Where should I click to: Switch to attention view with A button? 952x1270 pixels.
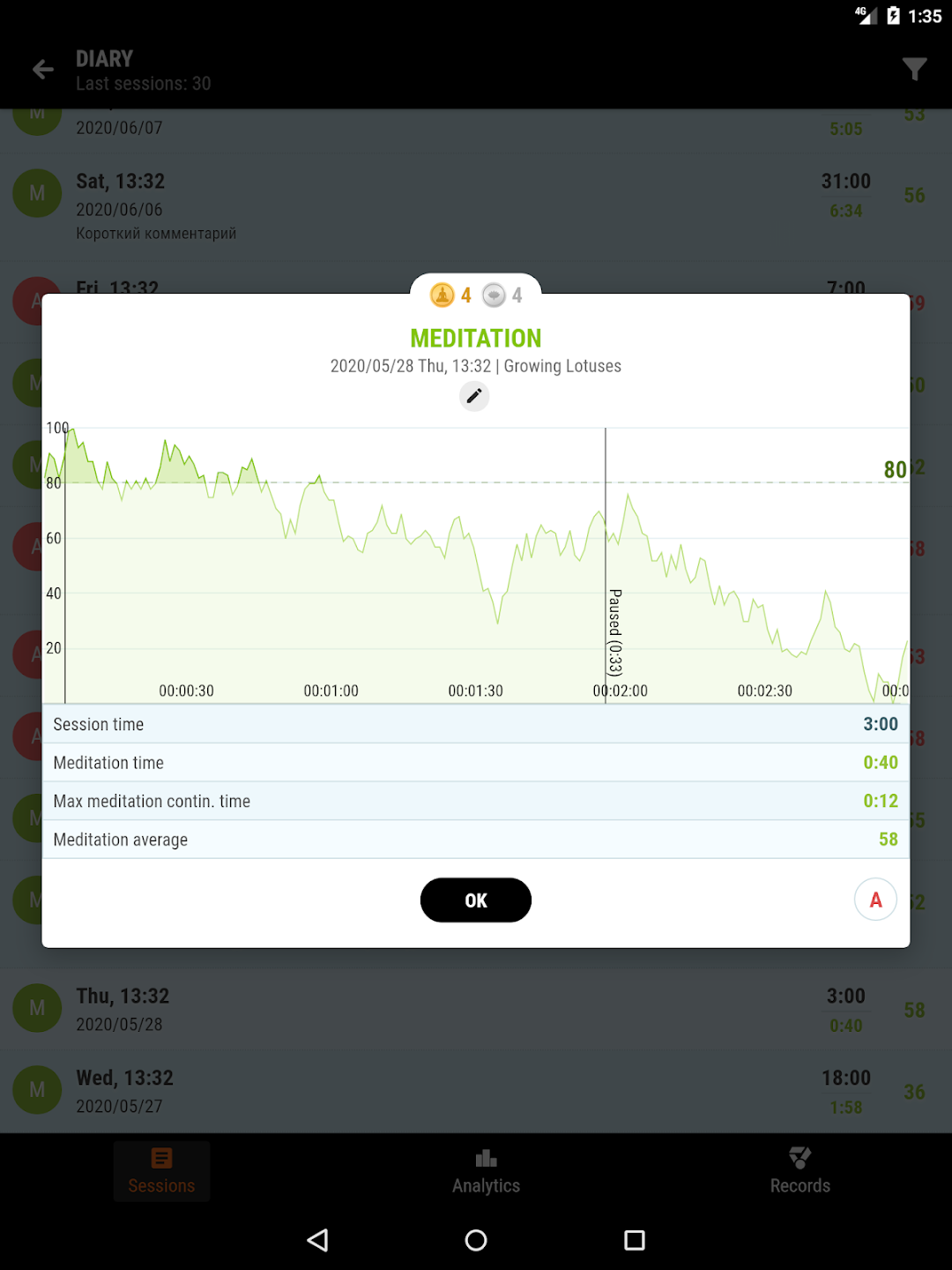875,900
